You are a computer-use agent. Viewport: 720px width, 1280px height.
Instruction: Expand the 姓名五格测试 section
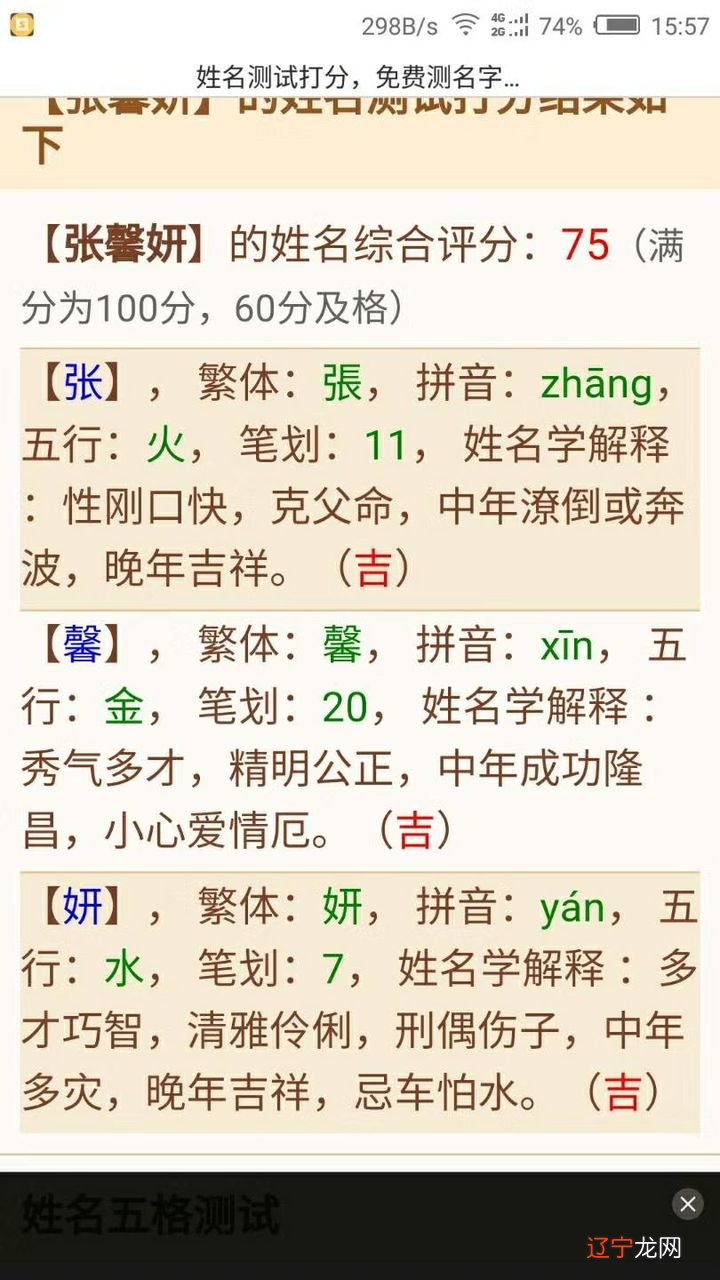click(x=150, y=1218)
